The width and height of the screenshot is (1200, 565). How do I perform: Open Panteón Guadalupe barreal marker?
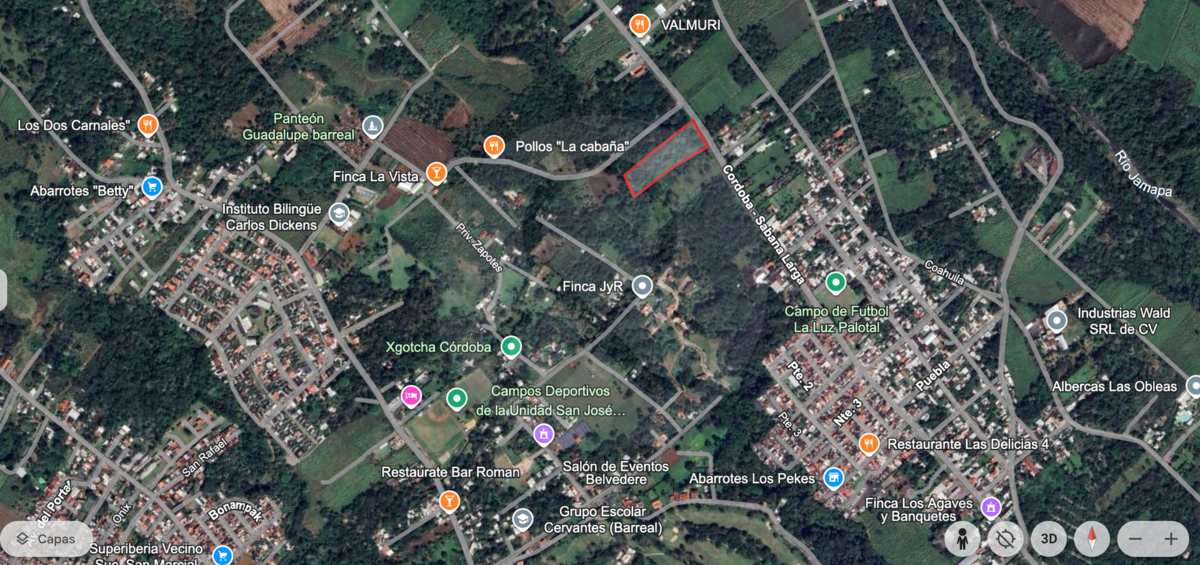pos(373,126)
